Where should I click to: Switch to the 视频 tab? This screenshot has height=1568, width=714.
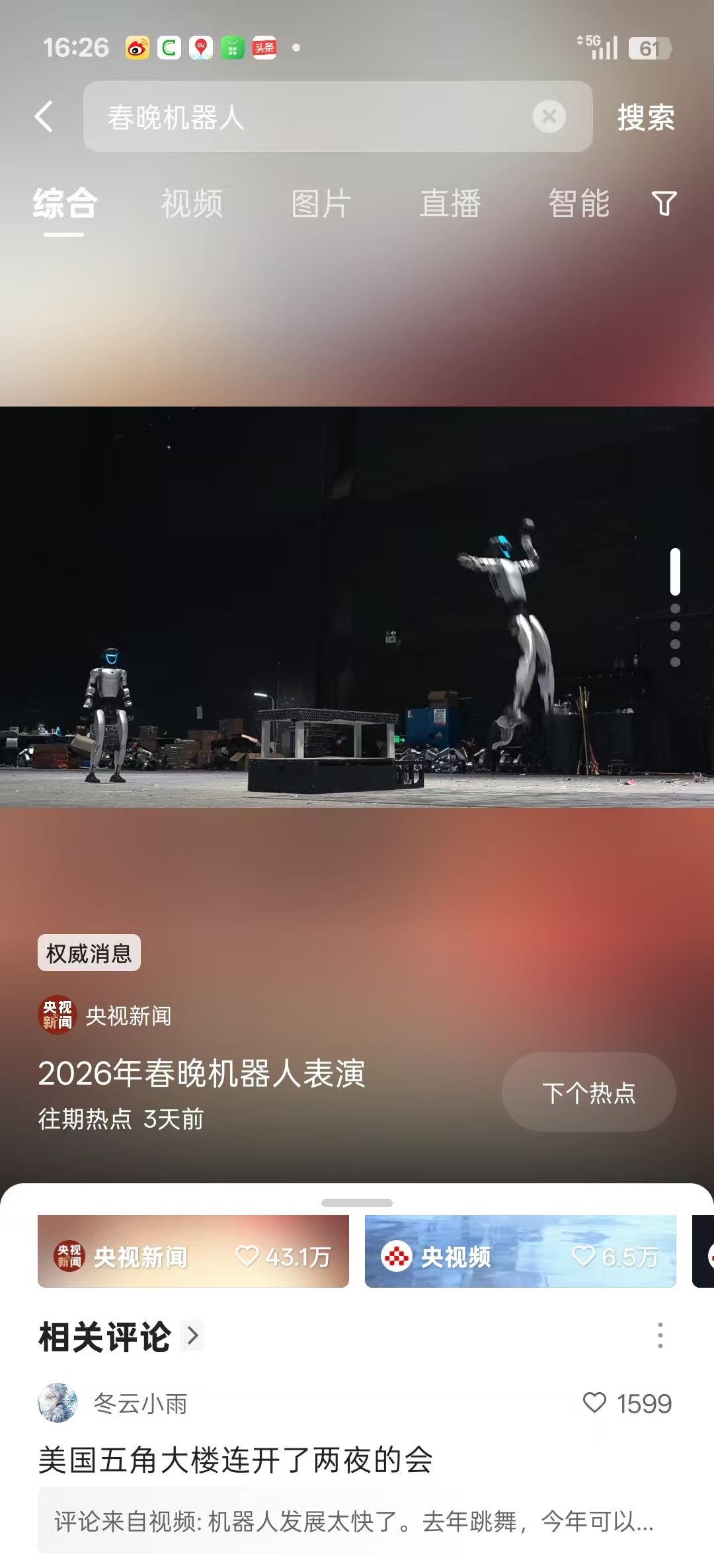191,205
